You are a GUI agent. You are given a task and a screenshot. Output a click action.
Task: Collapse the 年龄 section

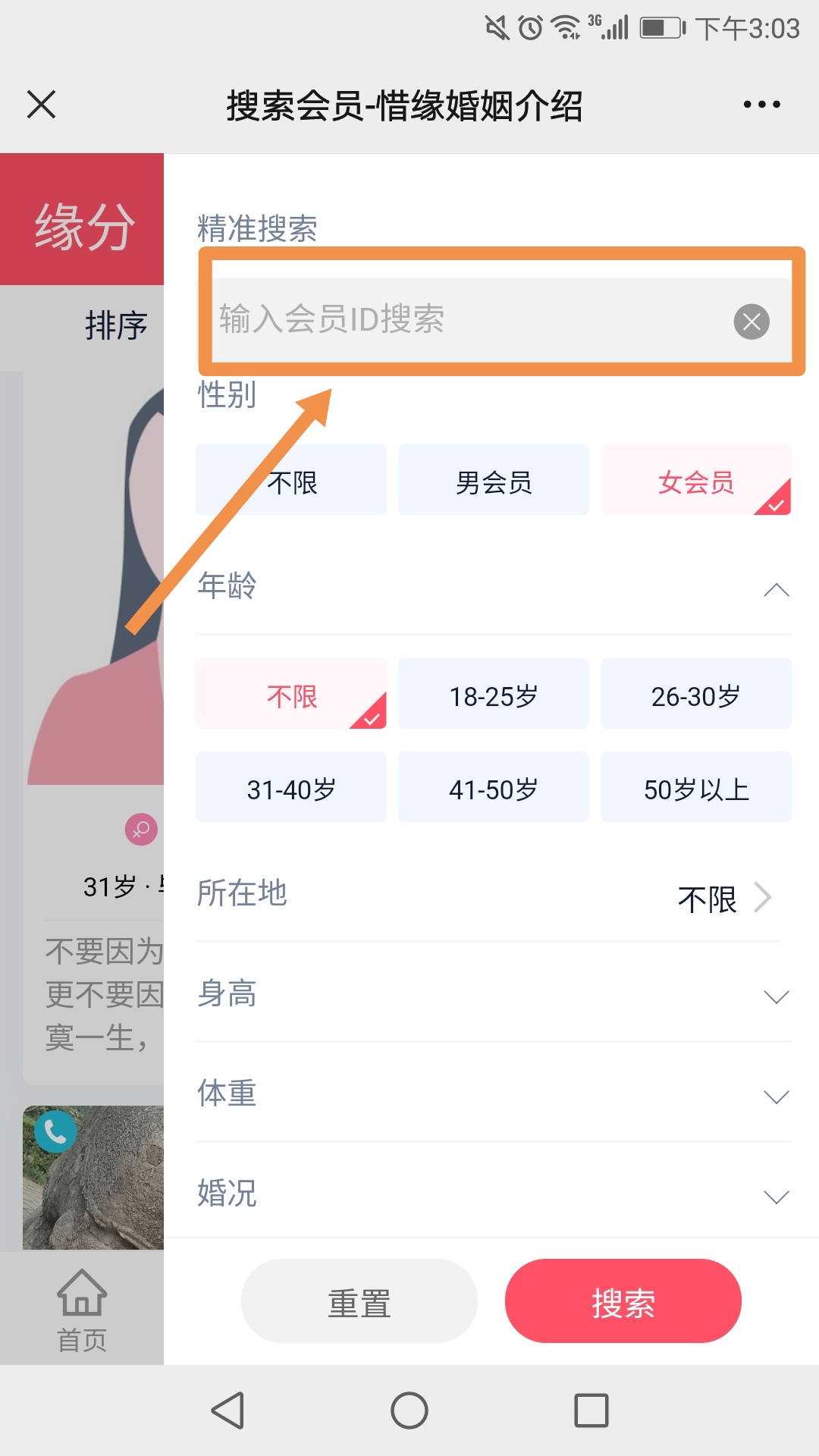coord(776,590)
